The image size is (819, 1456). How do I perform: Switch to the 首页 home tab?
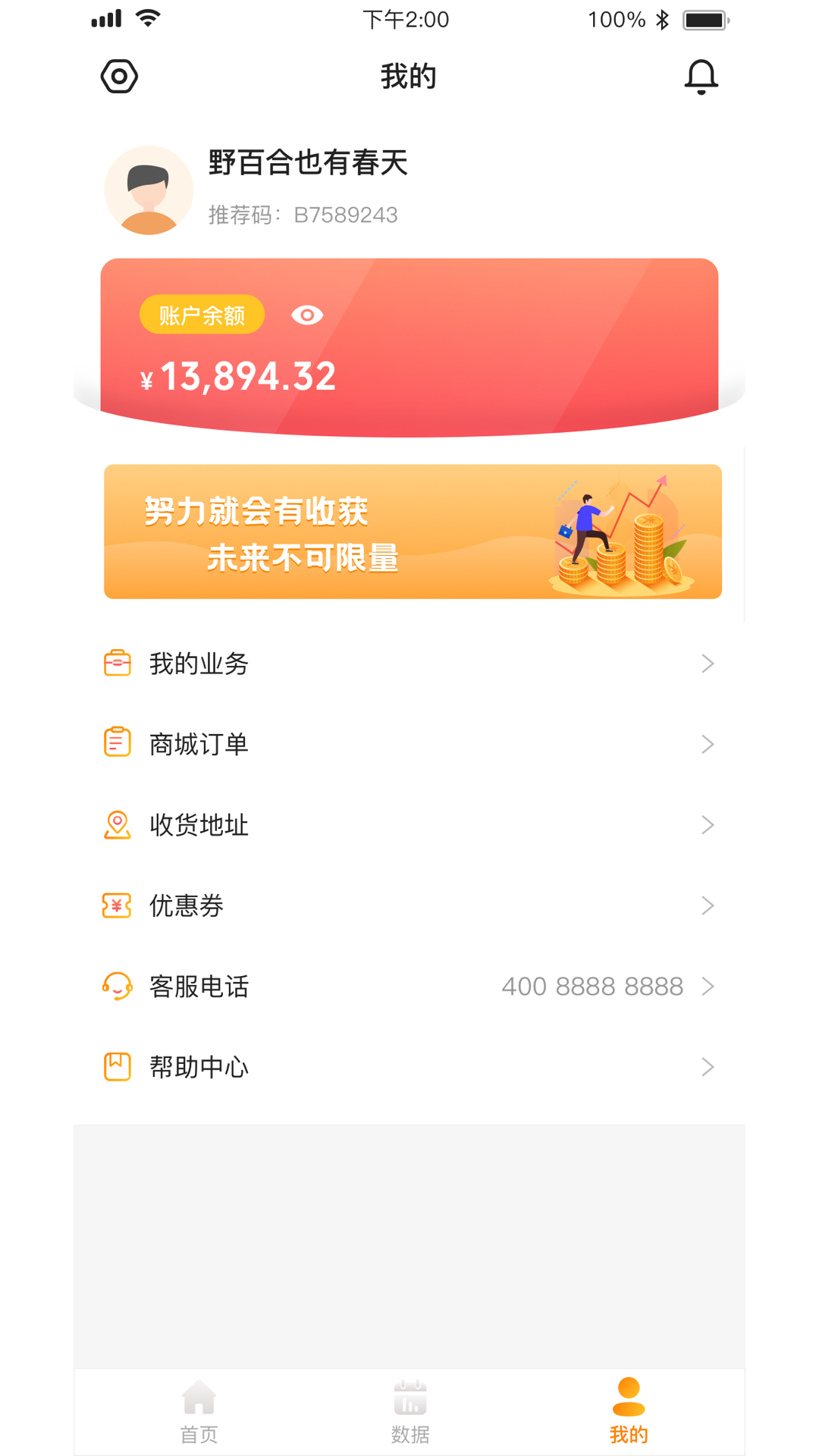[199, 1411]
